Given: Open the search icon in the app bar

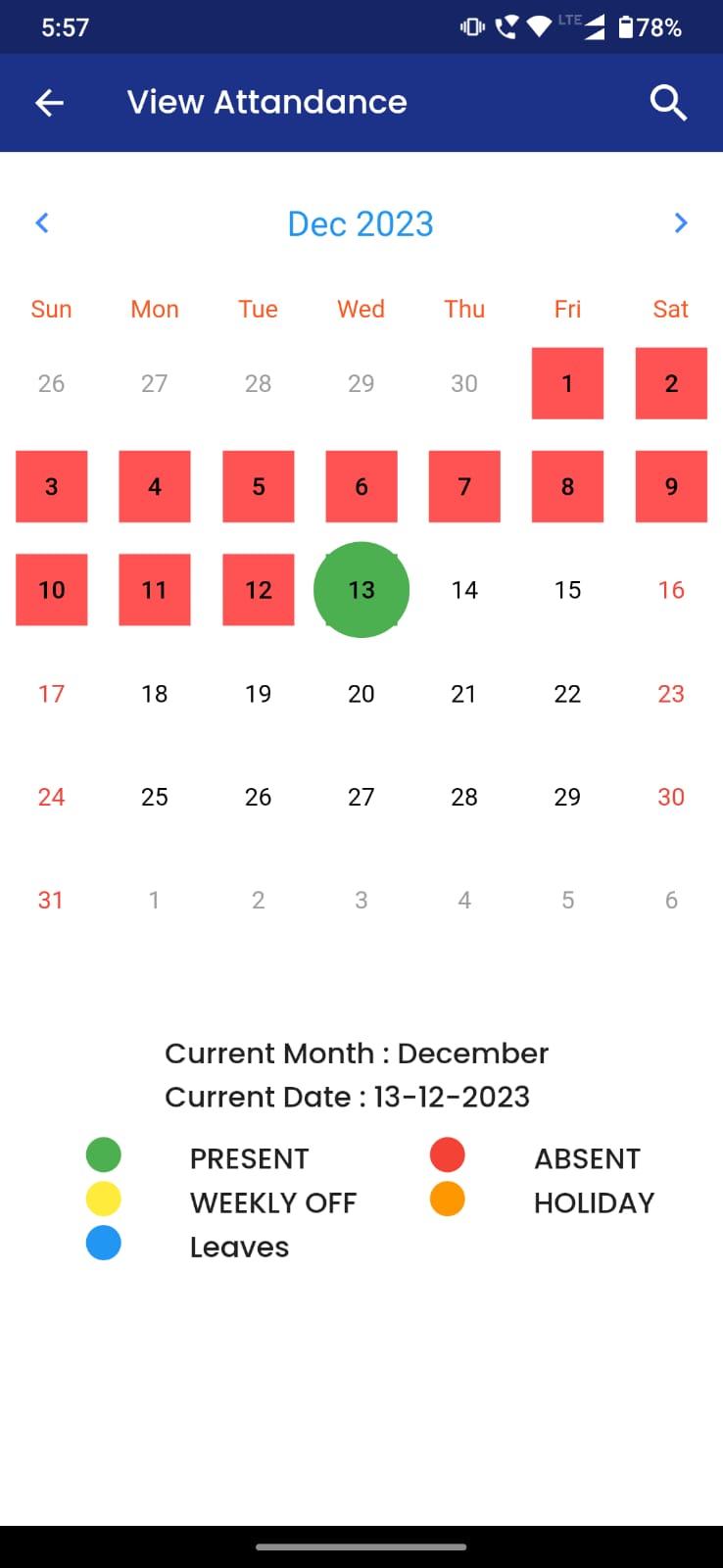Looking at the screenshot, I should point(668,102).
